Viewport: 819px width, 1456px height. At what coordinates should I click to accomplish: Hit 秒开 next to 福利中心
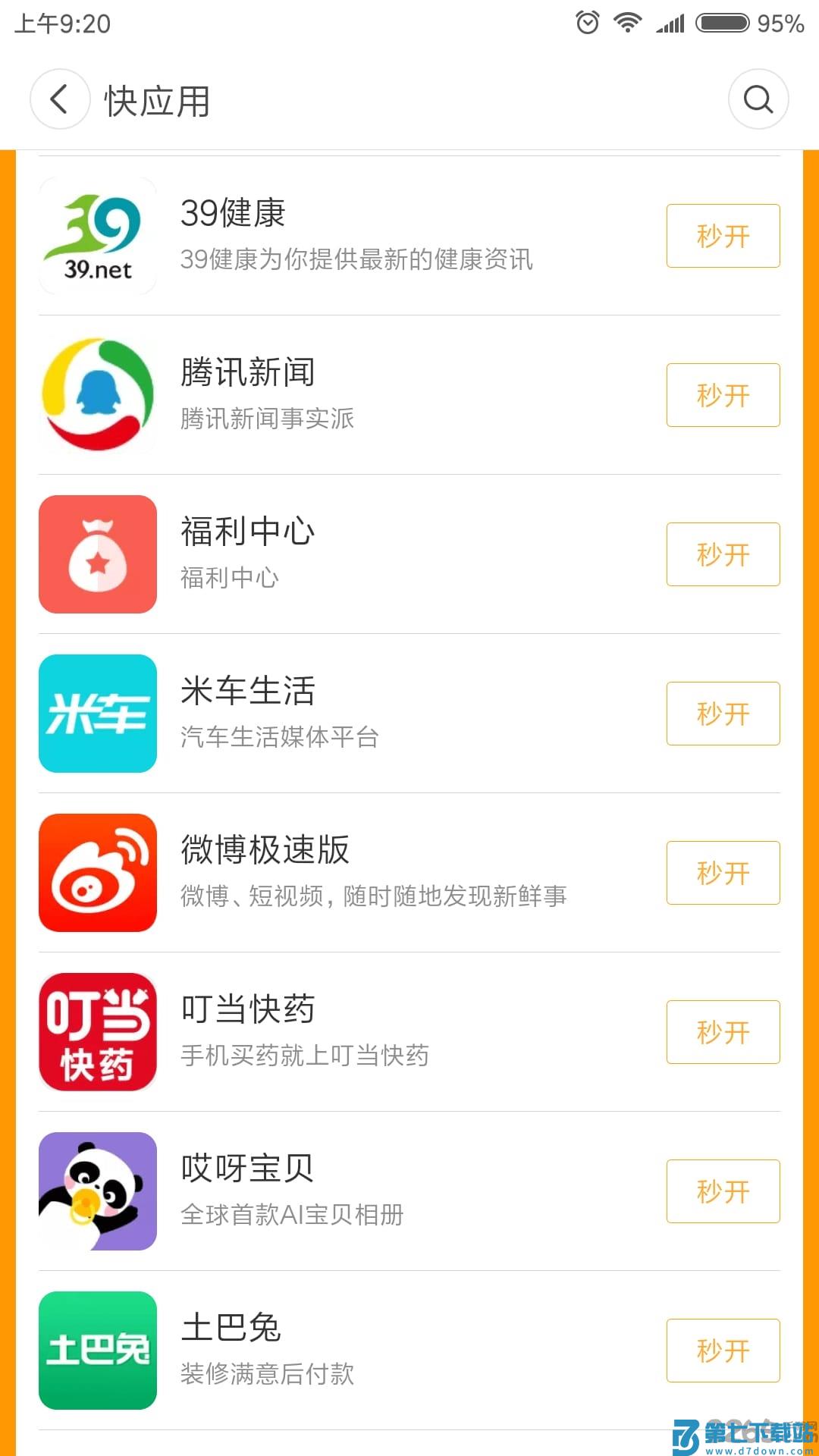coord(723,554)
